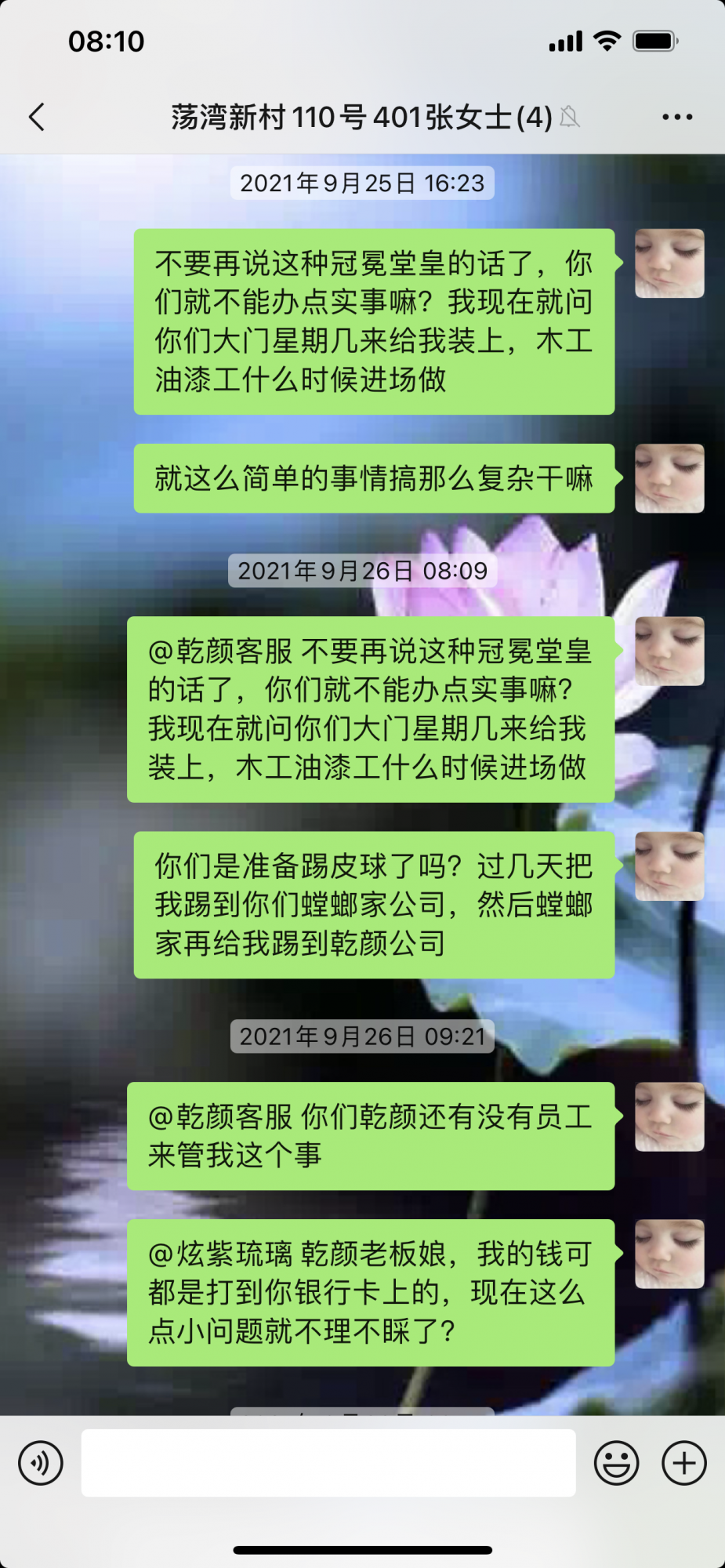
Task: Tap the message text field
Action: (x=328, y=1463)
